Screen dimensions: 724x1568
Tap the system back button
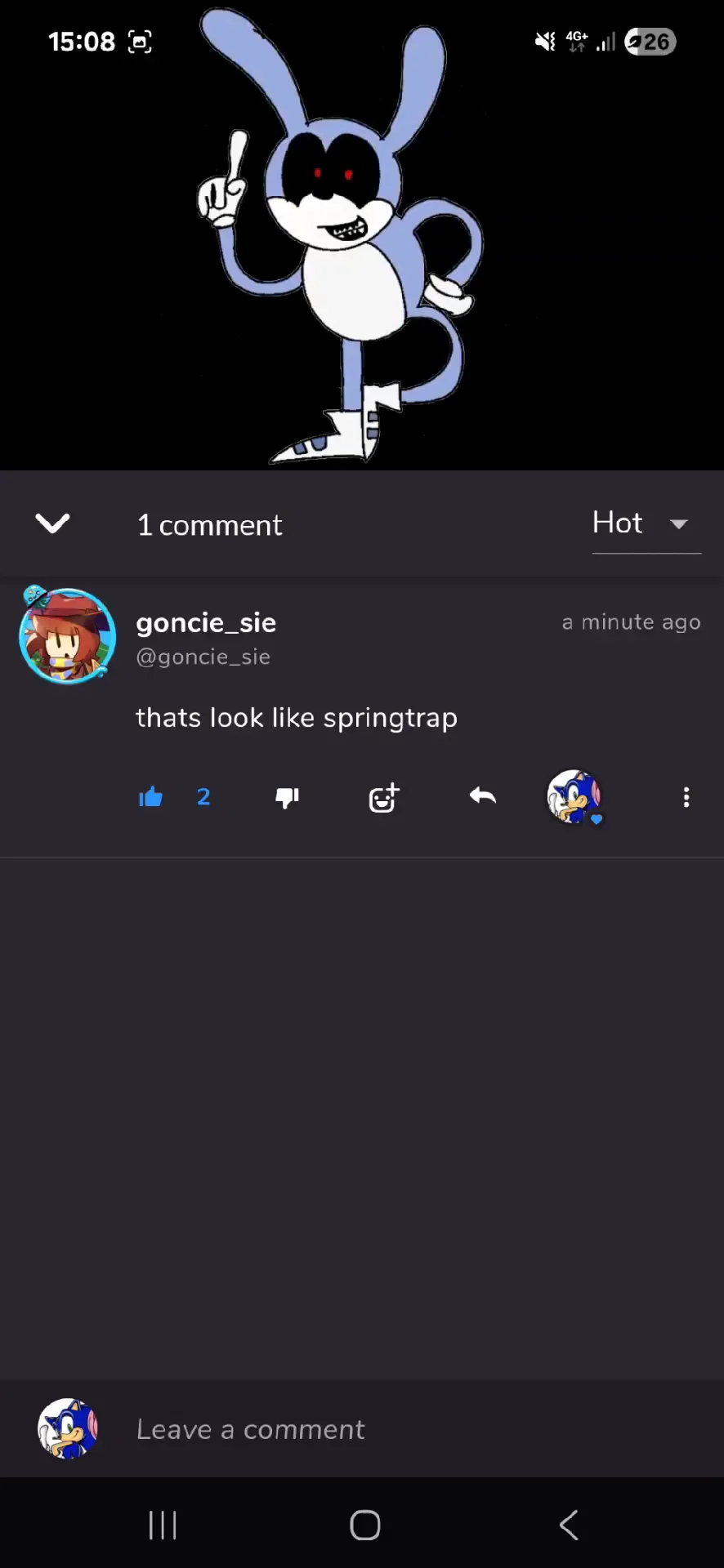(569, 1525)
